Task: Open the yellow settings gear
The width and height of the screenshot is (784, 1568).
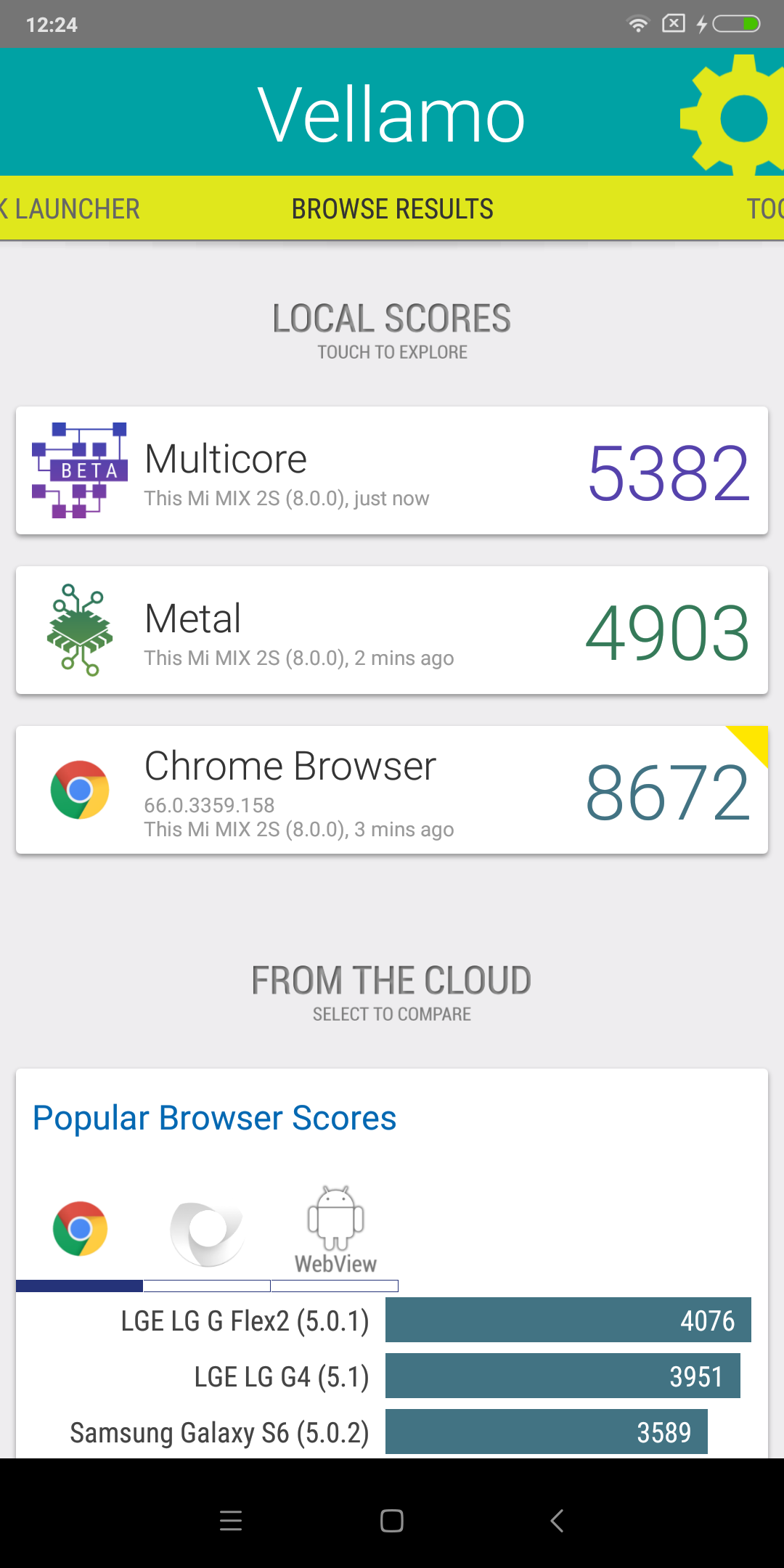Action: tap(733, 116)
